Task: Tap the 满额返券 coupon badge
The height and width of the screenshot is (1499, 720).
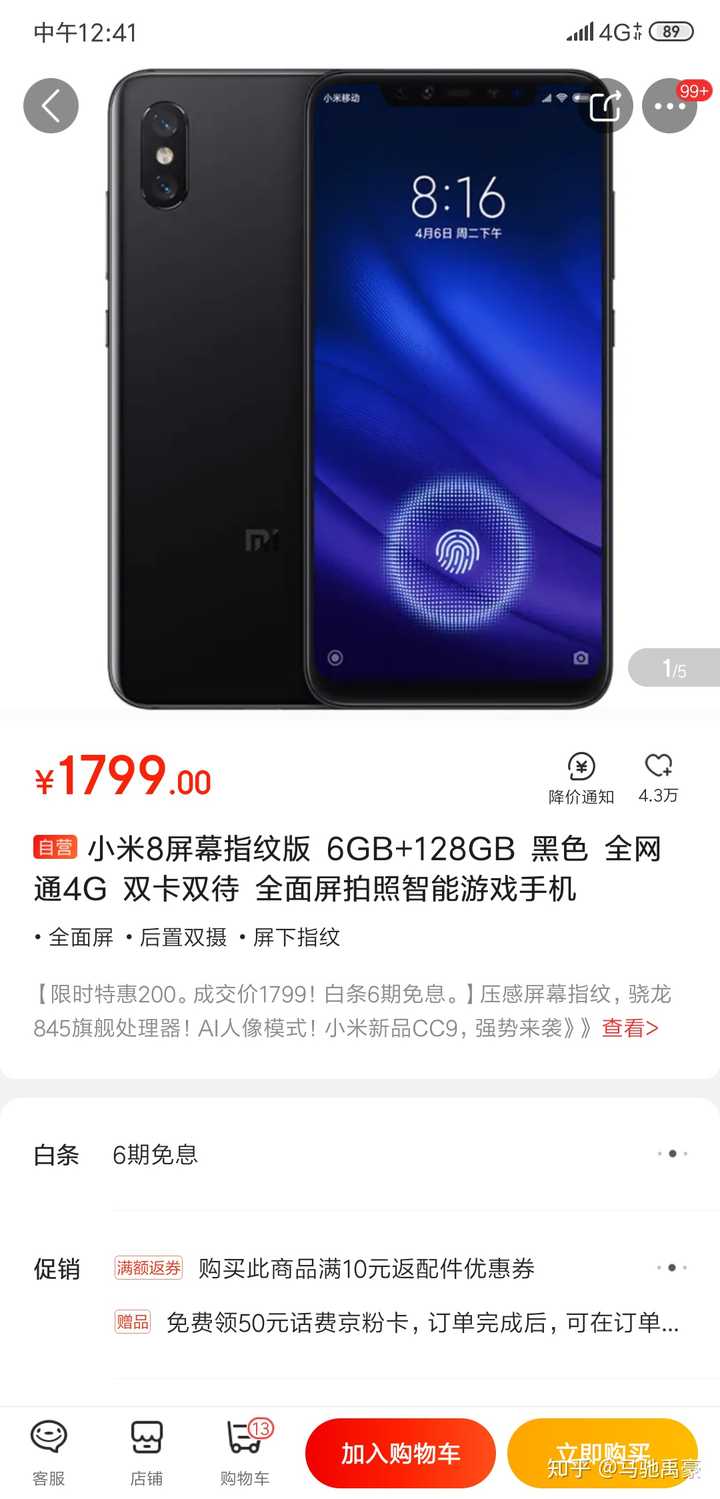Action: [x=147, y=1267]
